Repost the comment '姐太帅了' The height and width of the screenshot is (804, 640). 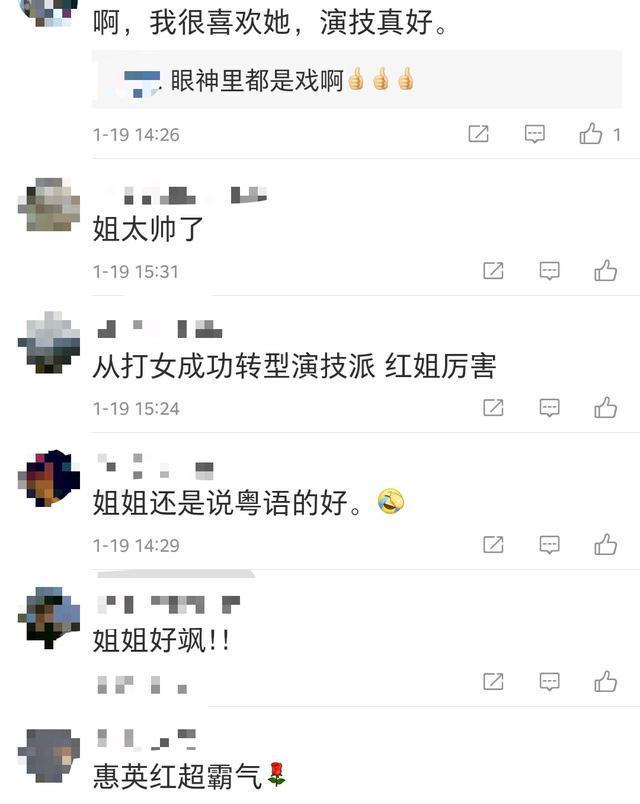[x=493, y=270]
